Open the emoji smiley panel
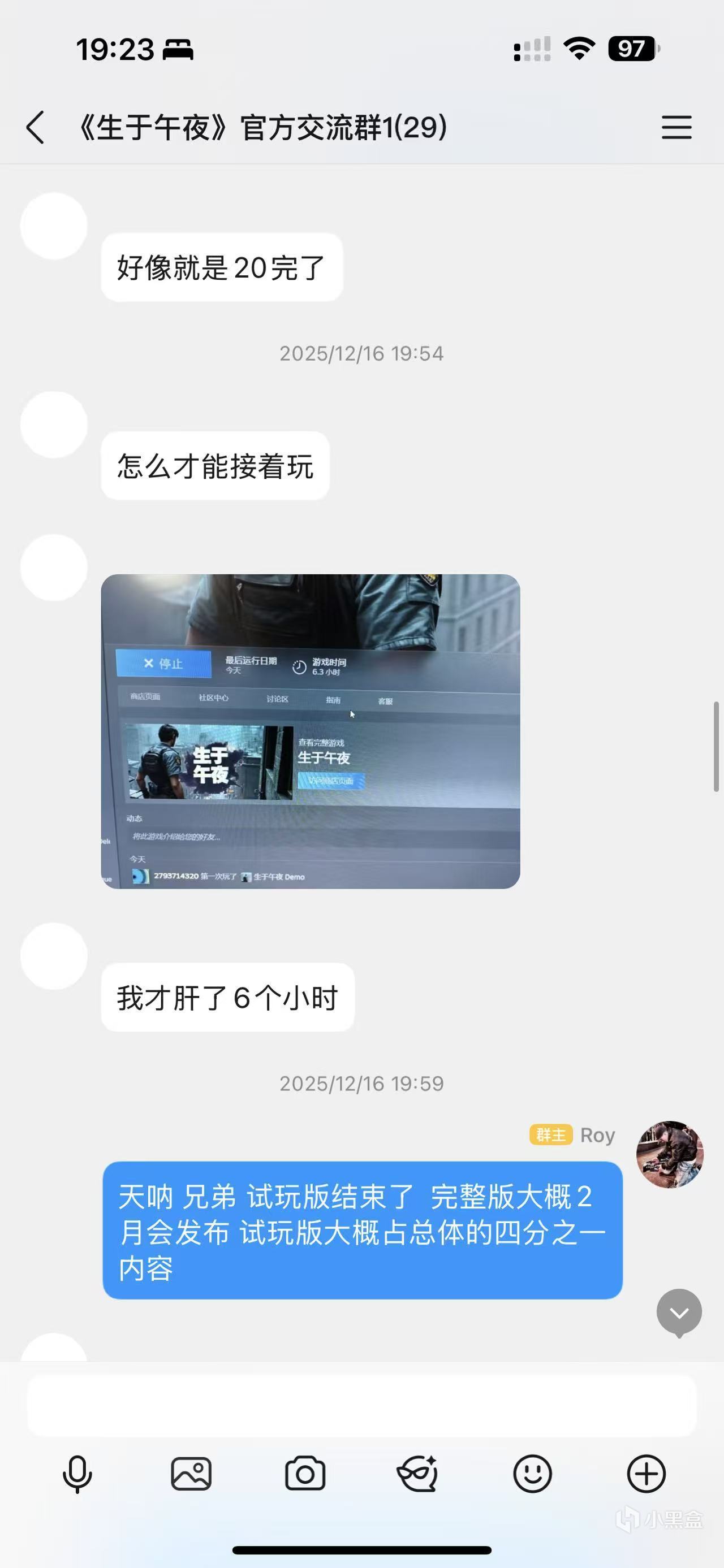The width and height of the screenshot is (724, 1568). click(532, 1474)
